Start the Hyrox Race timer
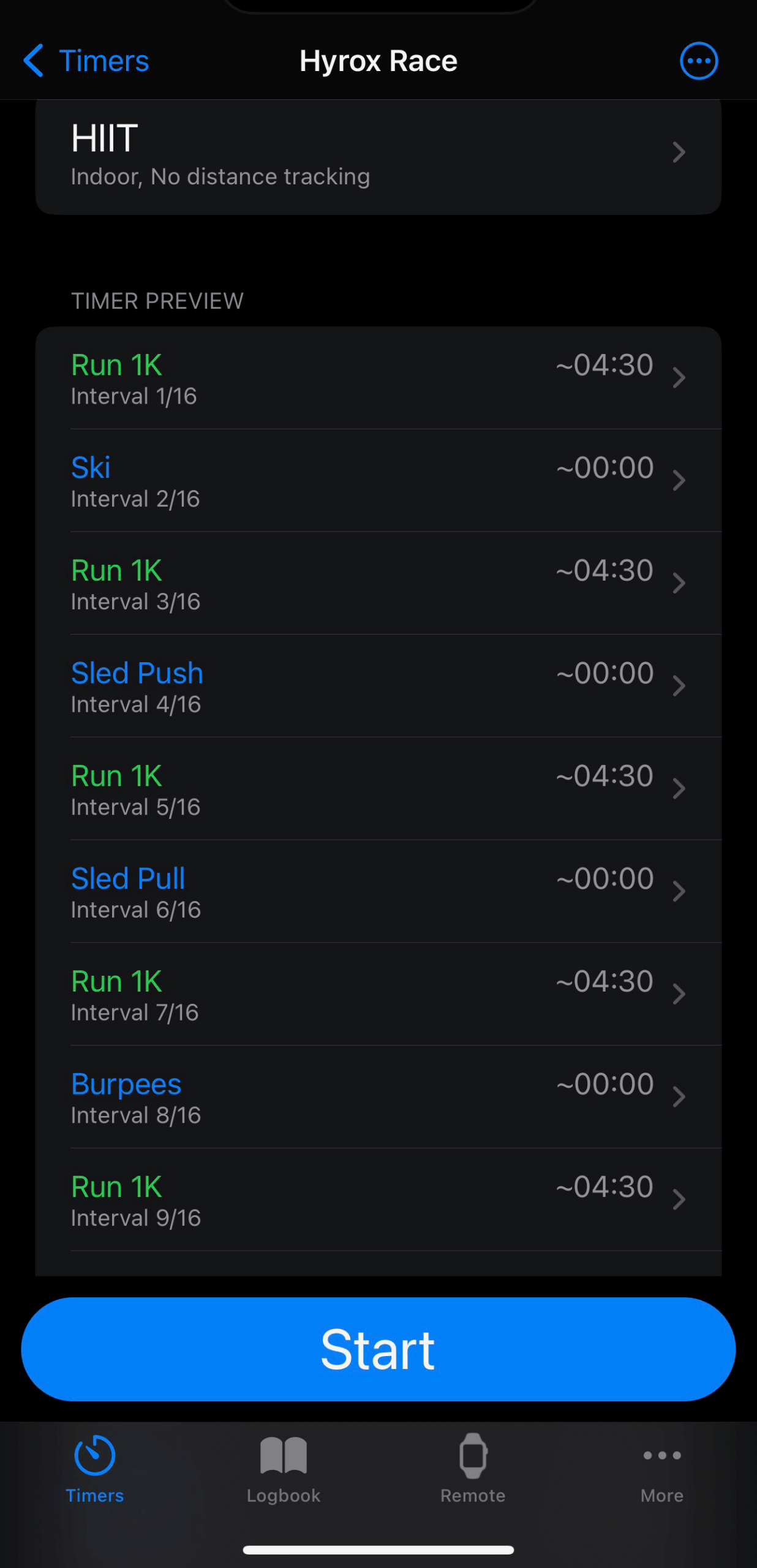Viewport: 757px width, 1568px height. 378,1350
